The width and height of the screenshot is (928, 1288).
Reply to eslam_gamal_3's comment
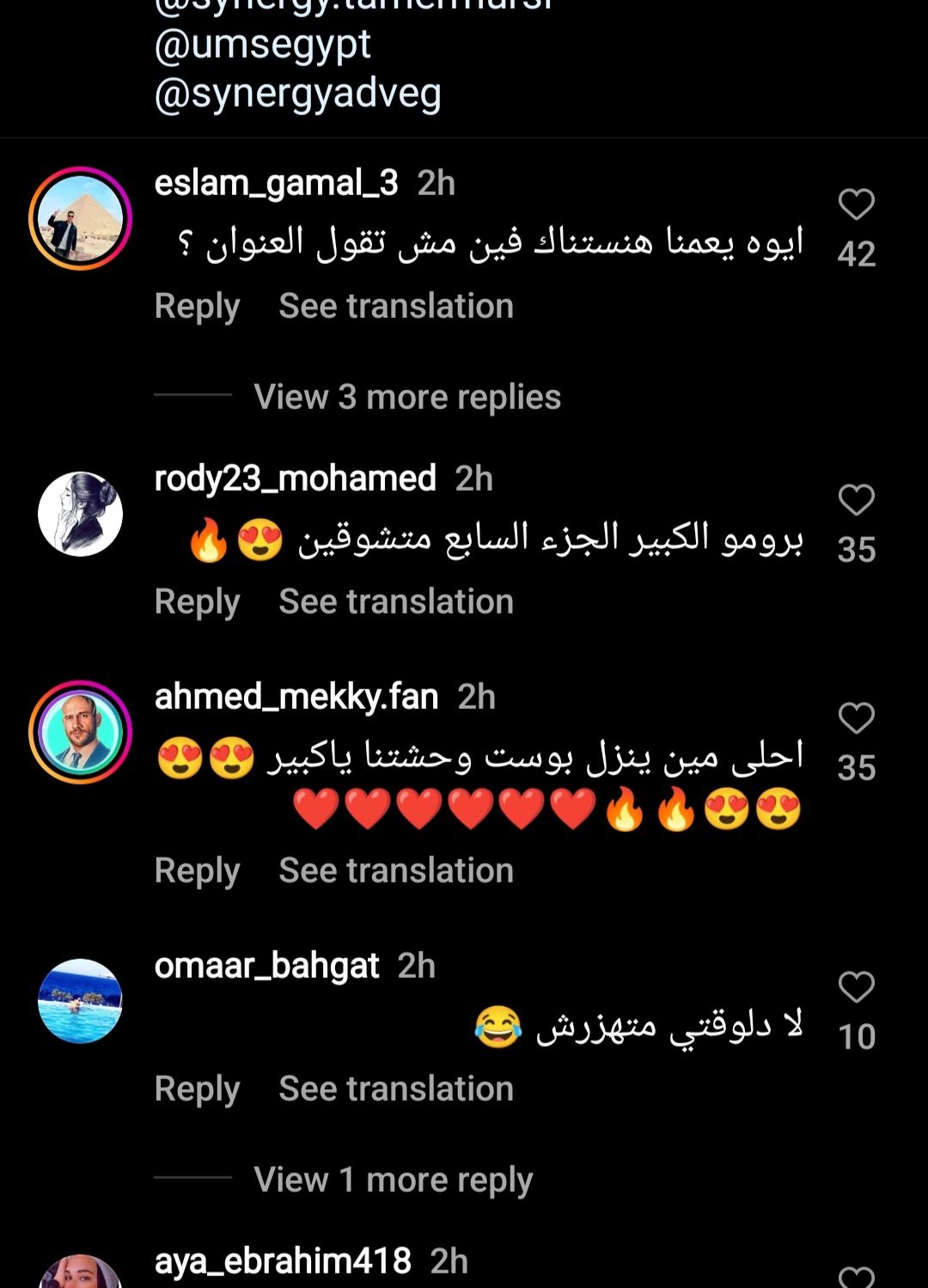197,307
